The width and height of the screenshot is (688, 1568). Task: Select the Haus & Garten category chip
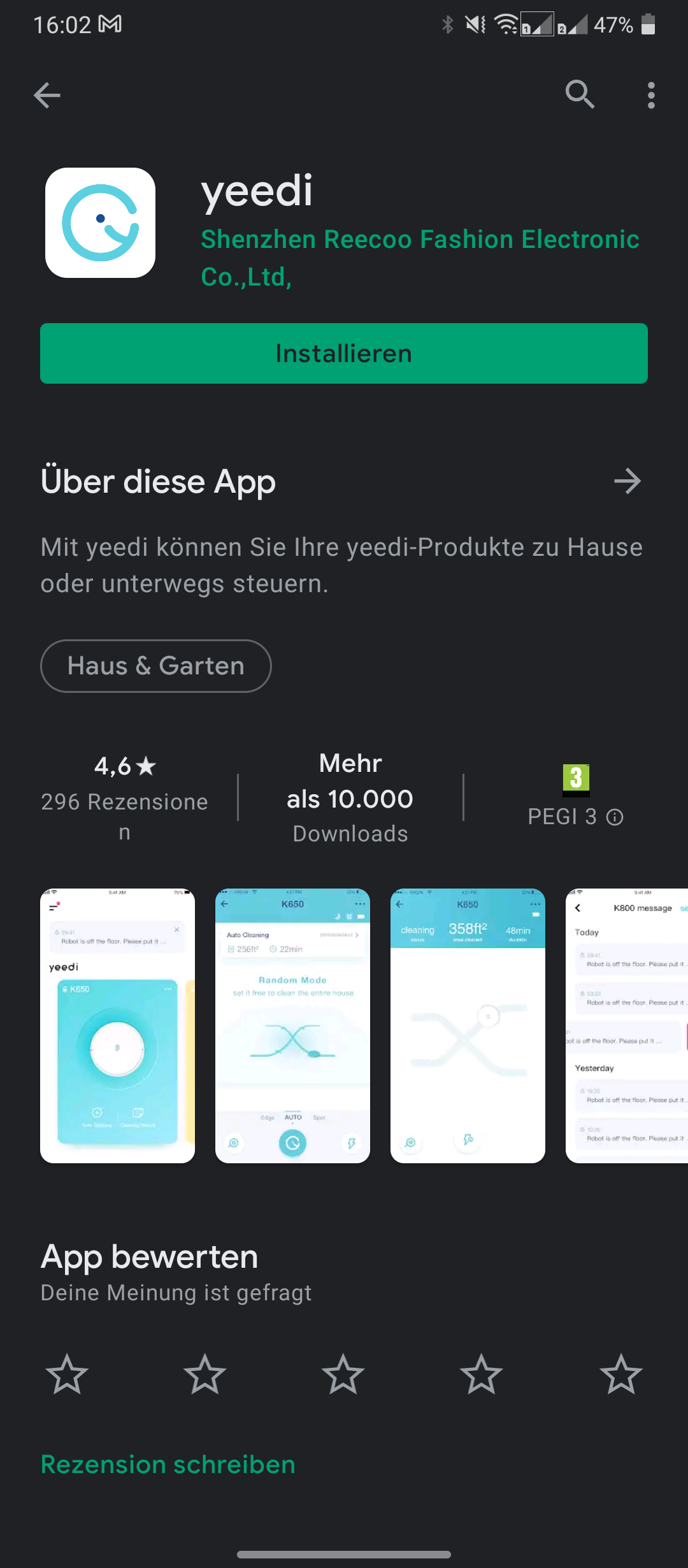(156, 665)
